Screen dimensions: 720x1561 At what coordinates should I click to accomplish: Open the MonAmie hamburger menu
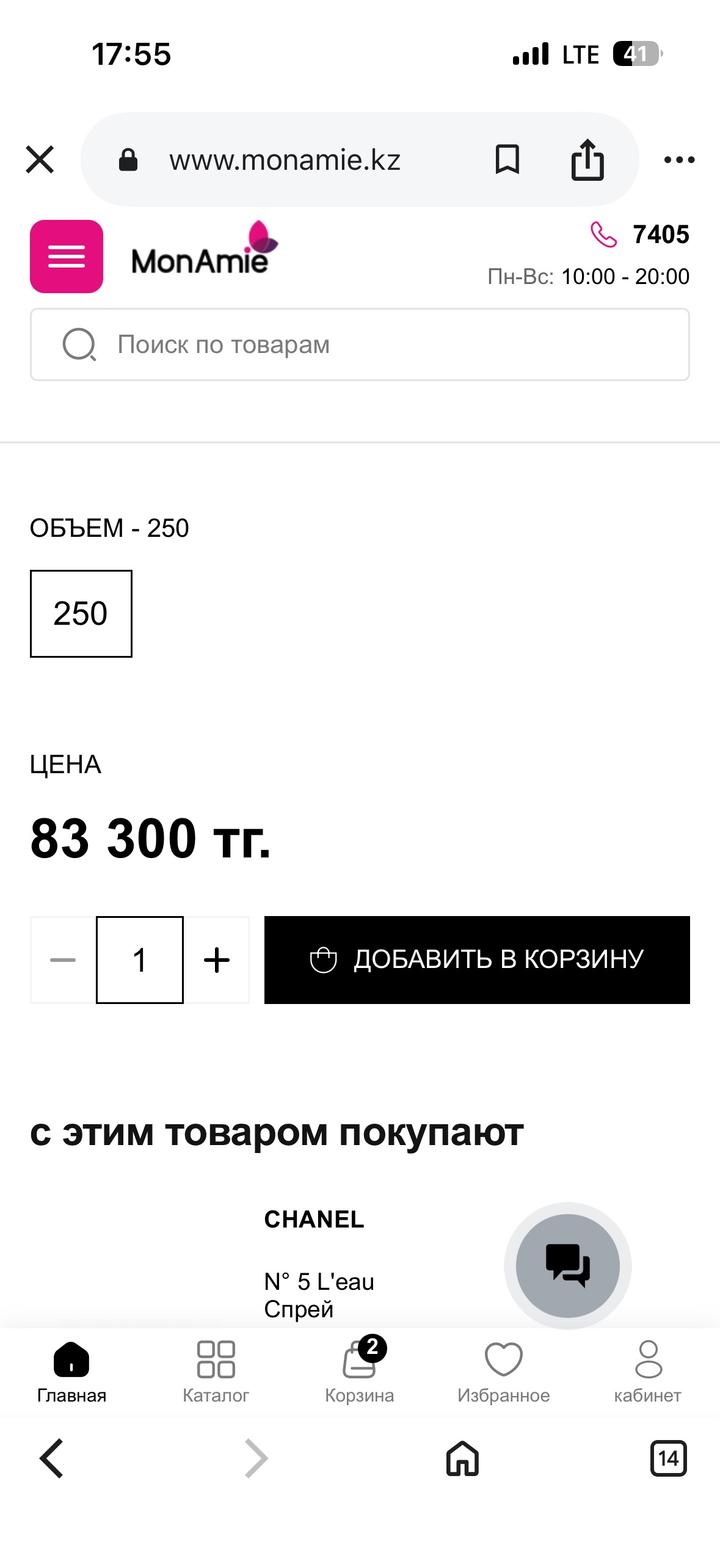coord(67,257)
